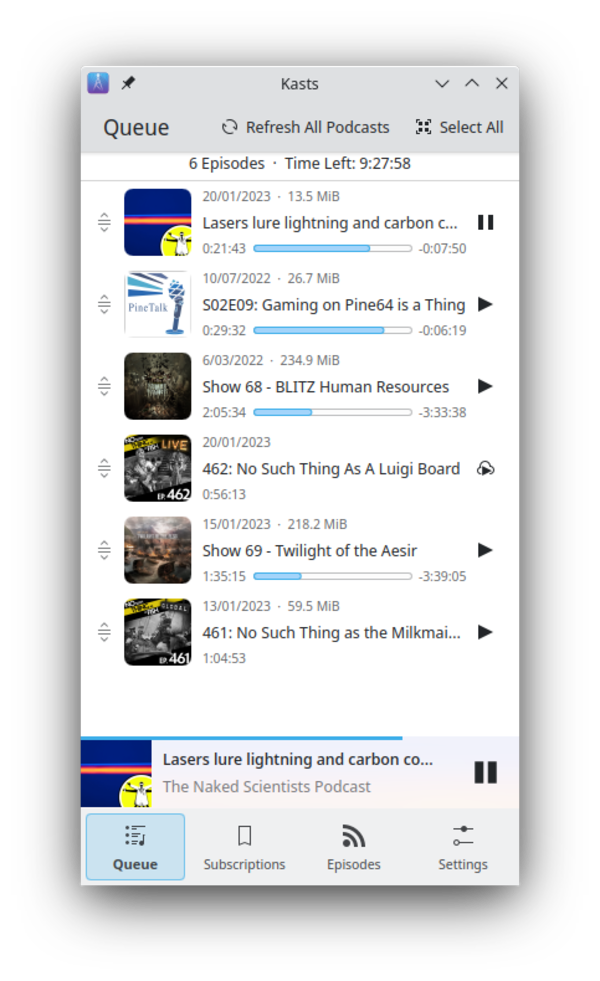The height and width of the screenshot is (981, 600).
Task: Play Show 69 - Twilight of the Aesir
Action: tap(485, 550)
